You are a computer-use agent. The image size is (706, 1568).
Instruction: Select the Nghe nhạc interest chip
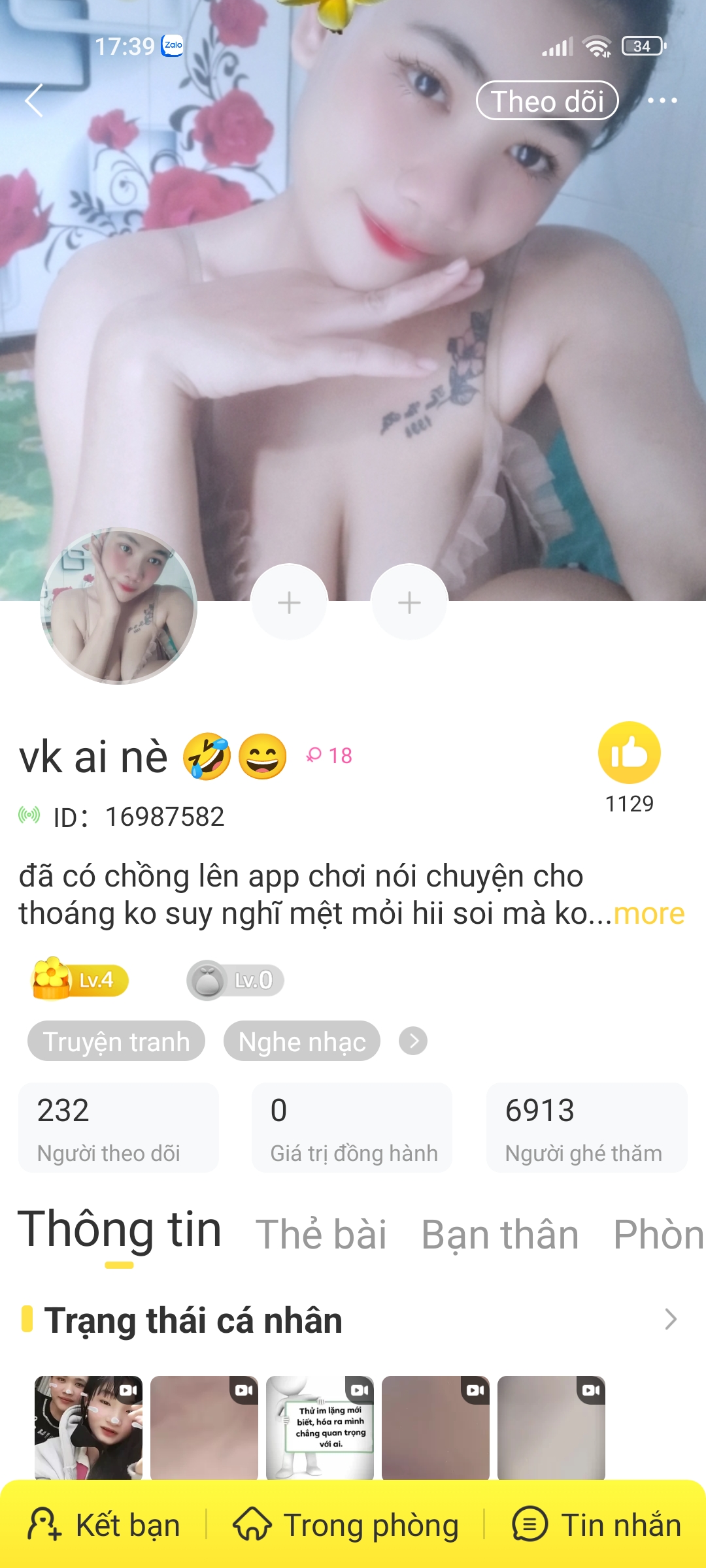(301, 1041)
